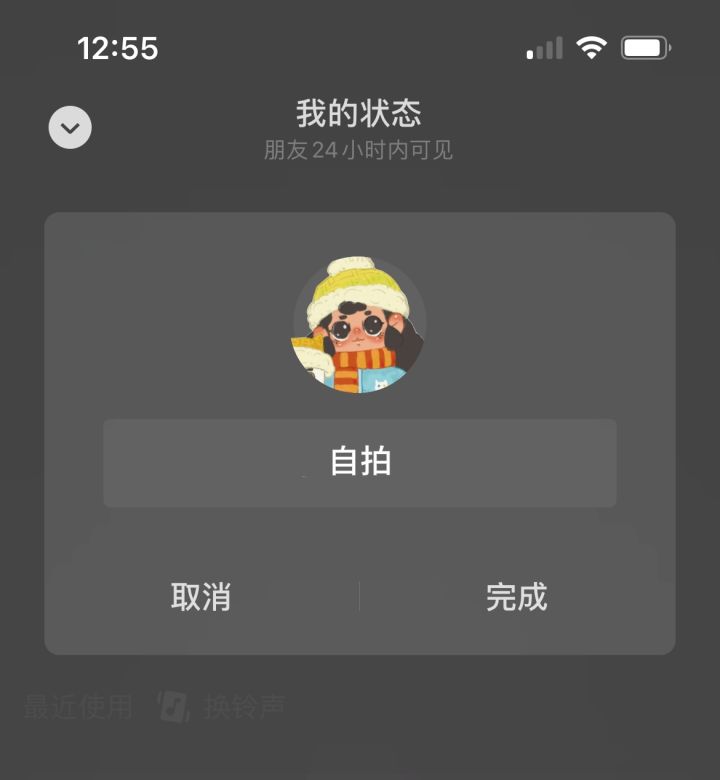Tap the 自拍 status text field

[x=358, y=462]
